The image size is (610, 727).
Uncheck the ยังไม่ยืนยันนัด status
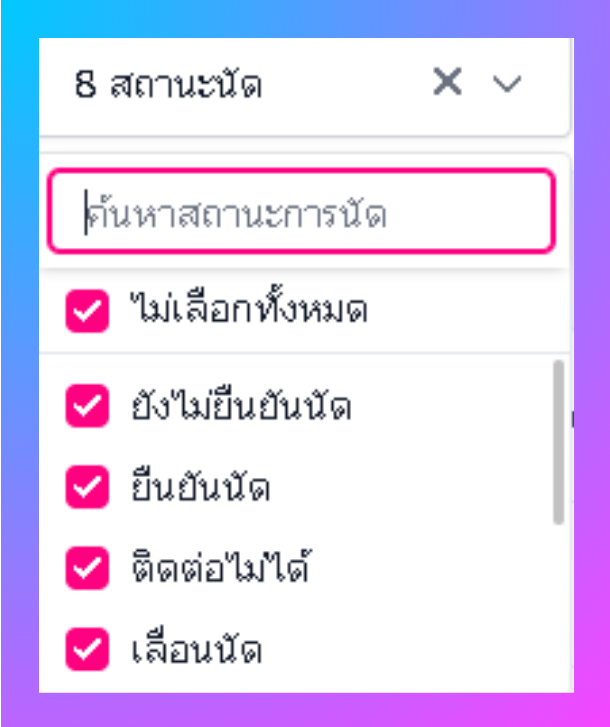87,407
